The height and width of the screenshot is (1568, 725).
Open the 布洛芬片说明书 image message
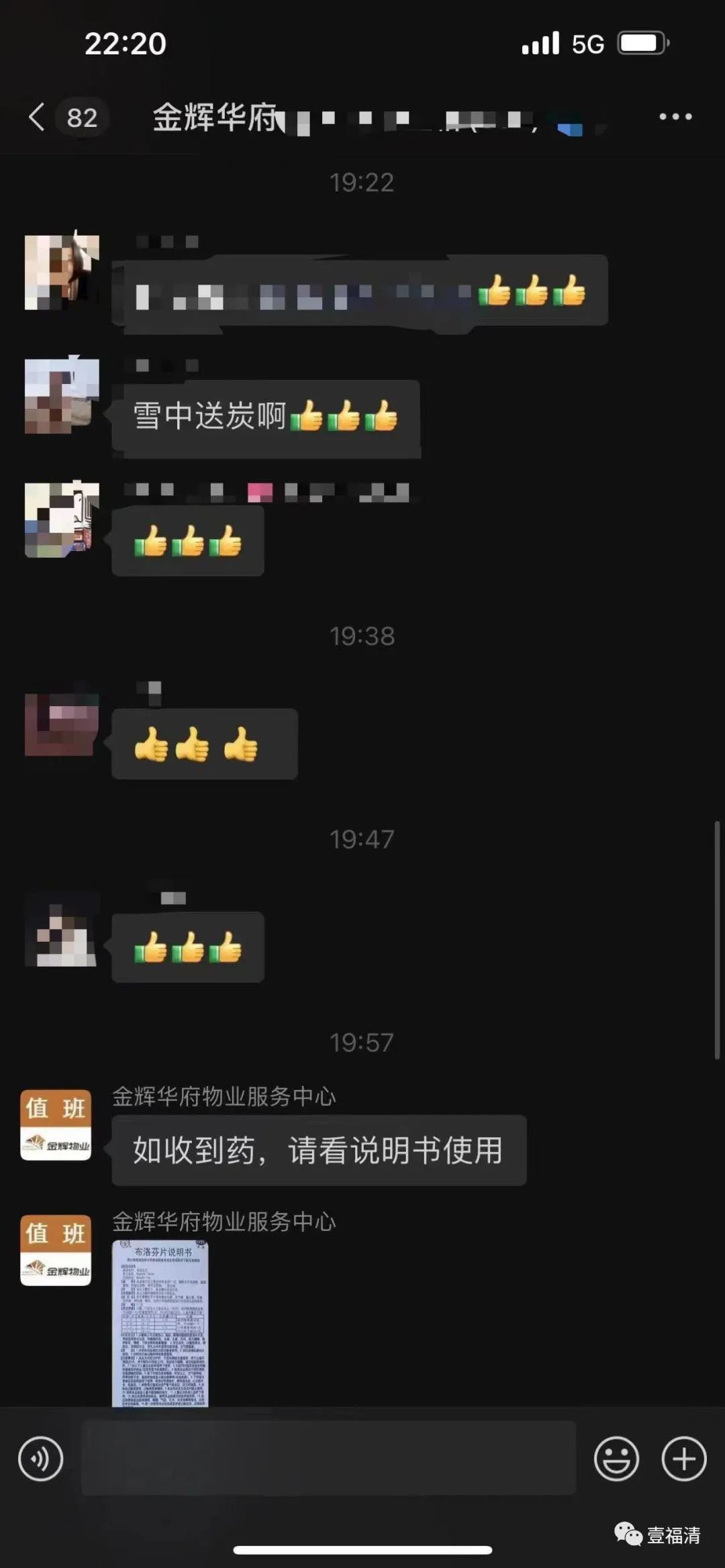point(160,1324)
